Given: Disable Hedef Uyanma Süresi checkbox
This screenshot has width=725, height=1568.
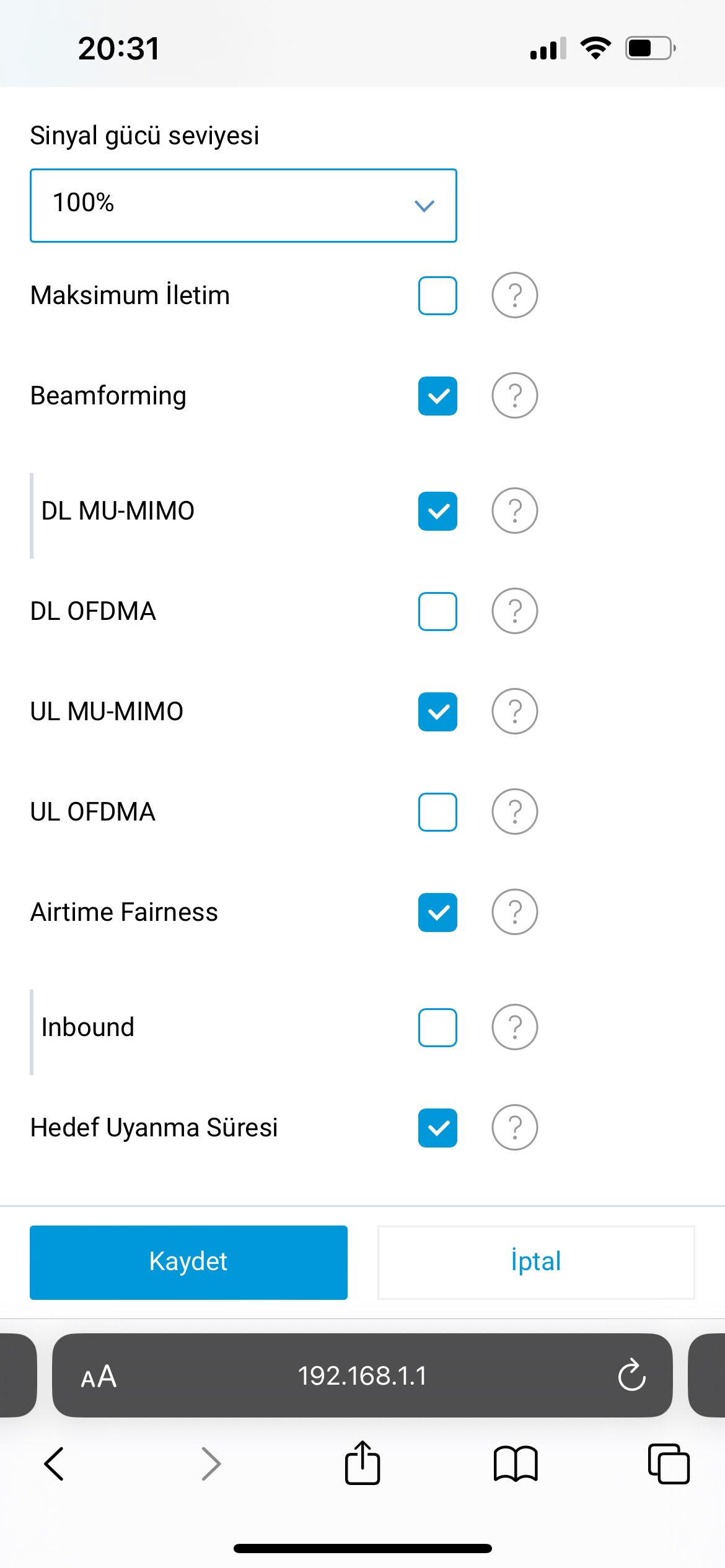Looking at the screenshot, I should pyautogui.click(x=437, y=1128).
